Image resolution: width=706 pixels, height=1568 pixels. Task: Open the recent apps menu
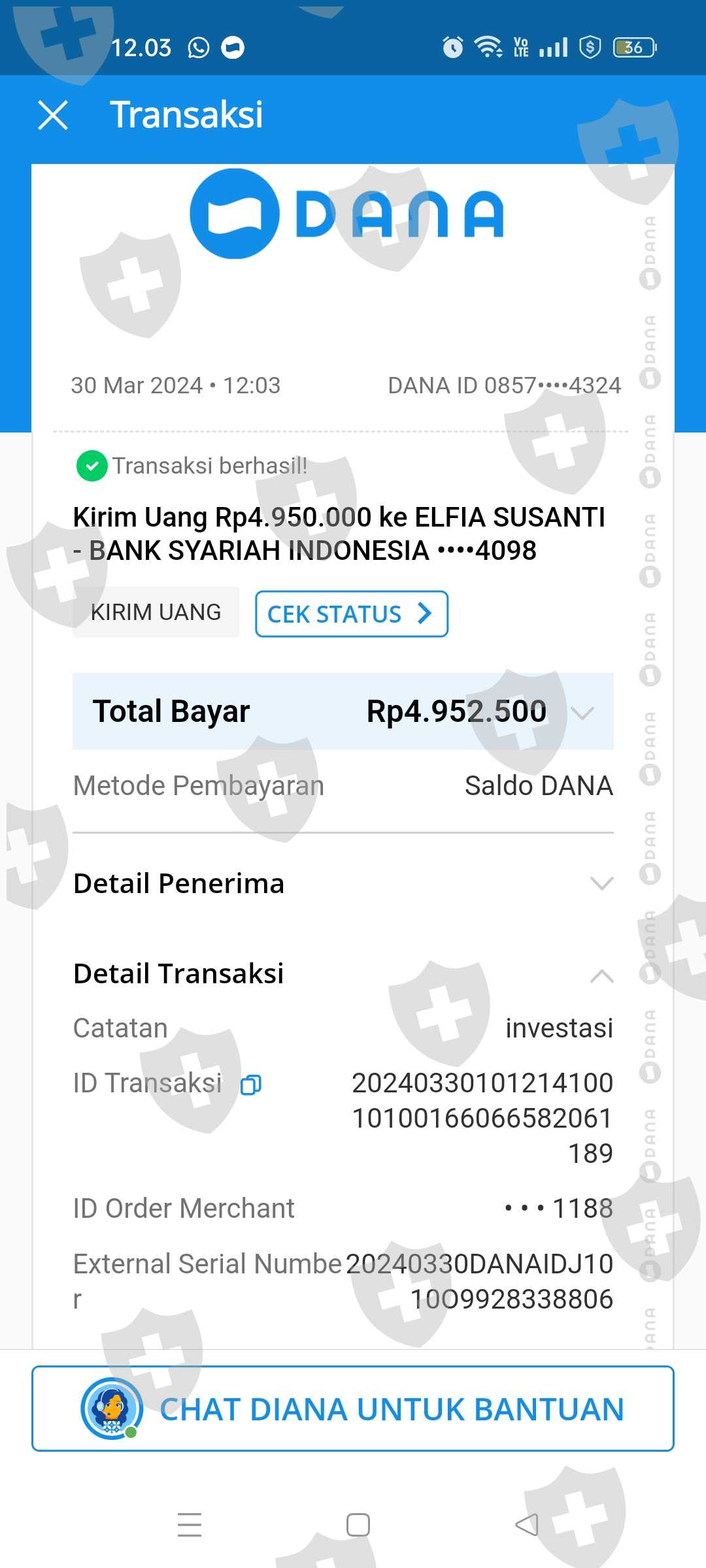tap(190, 1525)
